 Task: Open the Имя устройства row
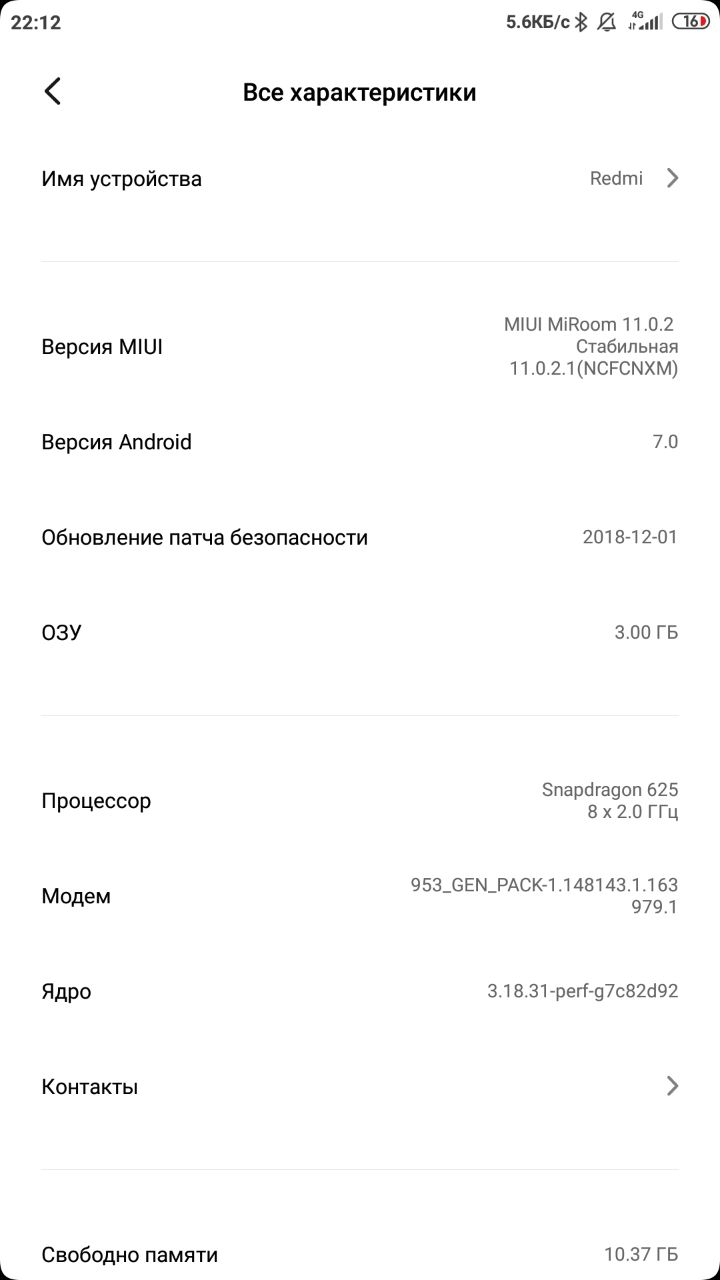[x=360, y=179]
